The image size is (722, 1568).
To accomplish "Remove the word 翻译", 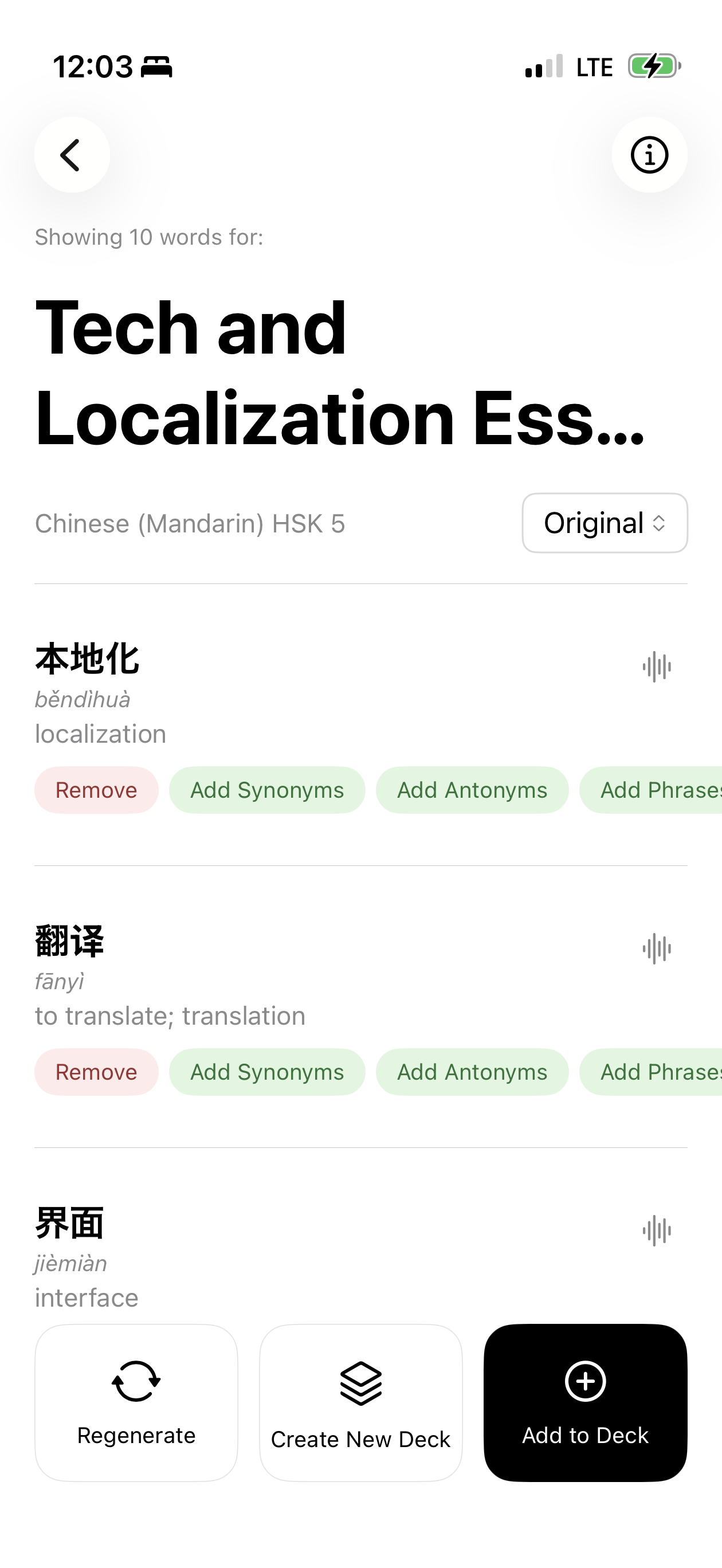I will click(96, 1072).
